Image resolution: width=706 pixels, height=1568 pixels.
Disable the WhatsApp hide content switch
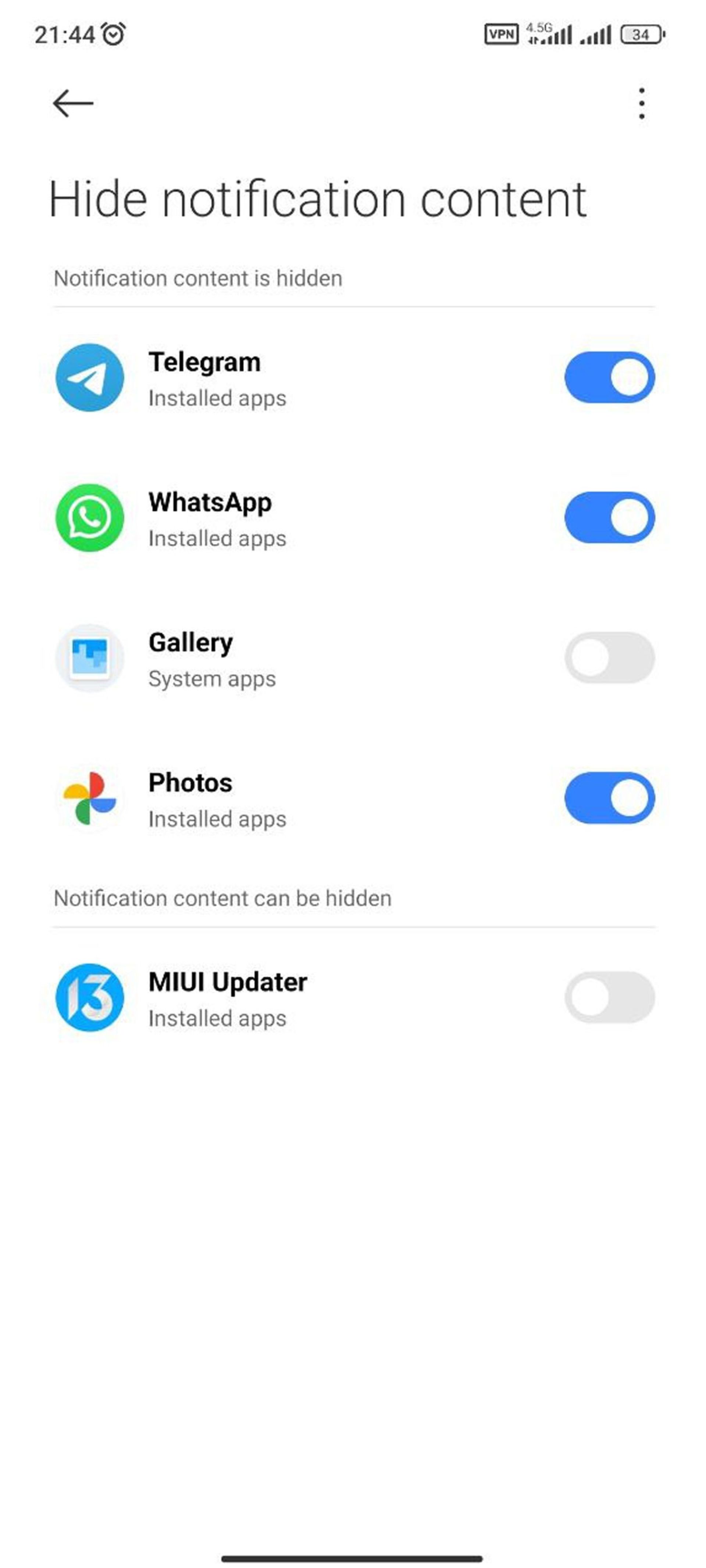(x=609, y=517)
